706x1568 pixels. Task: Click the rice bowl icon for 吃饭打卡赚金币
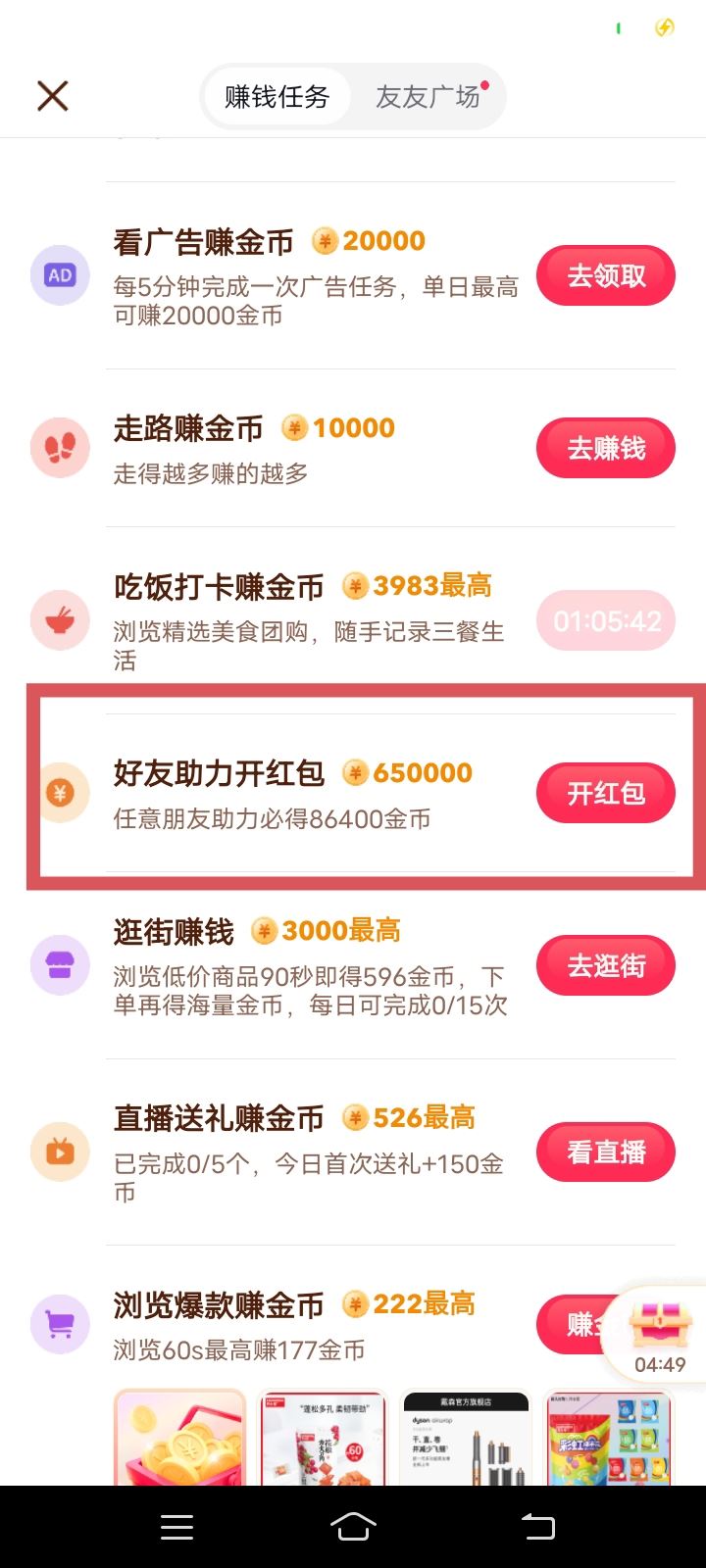pyautogui.click(x=60, y=620)
